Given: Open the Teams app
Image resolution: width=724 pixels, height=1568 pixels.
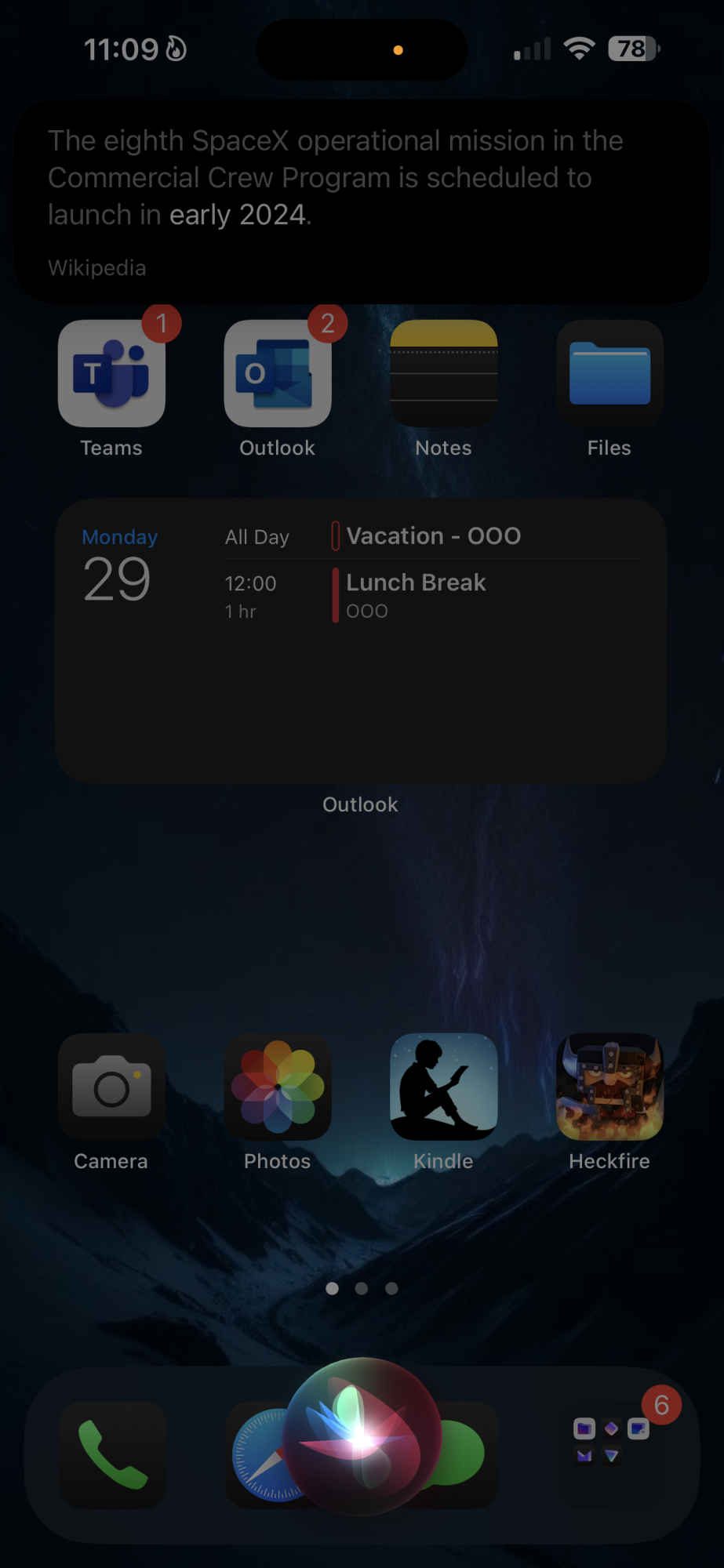Looking at the screenshot, I should [x=111, y=374].
